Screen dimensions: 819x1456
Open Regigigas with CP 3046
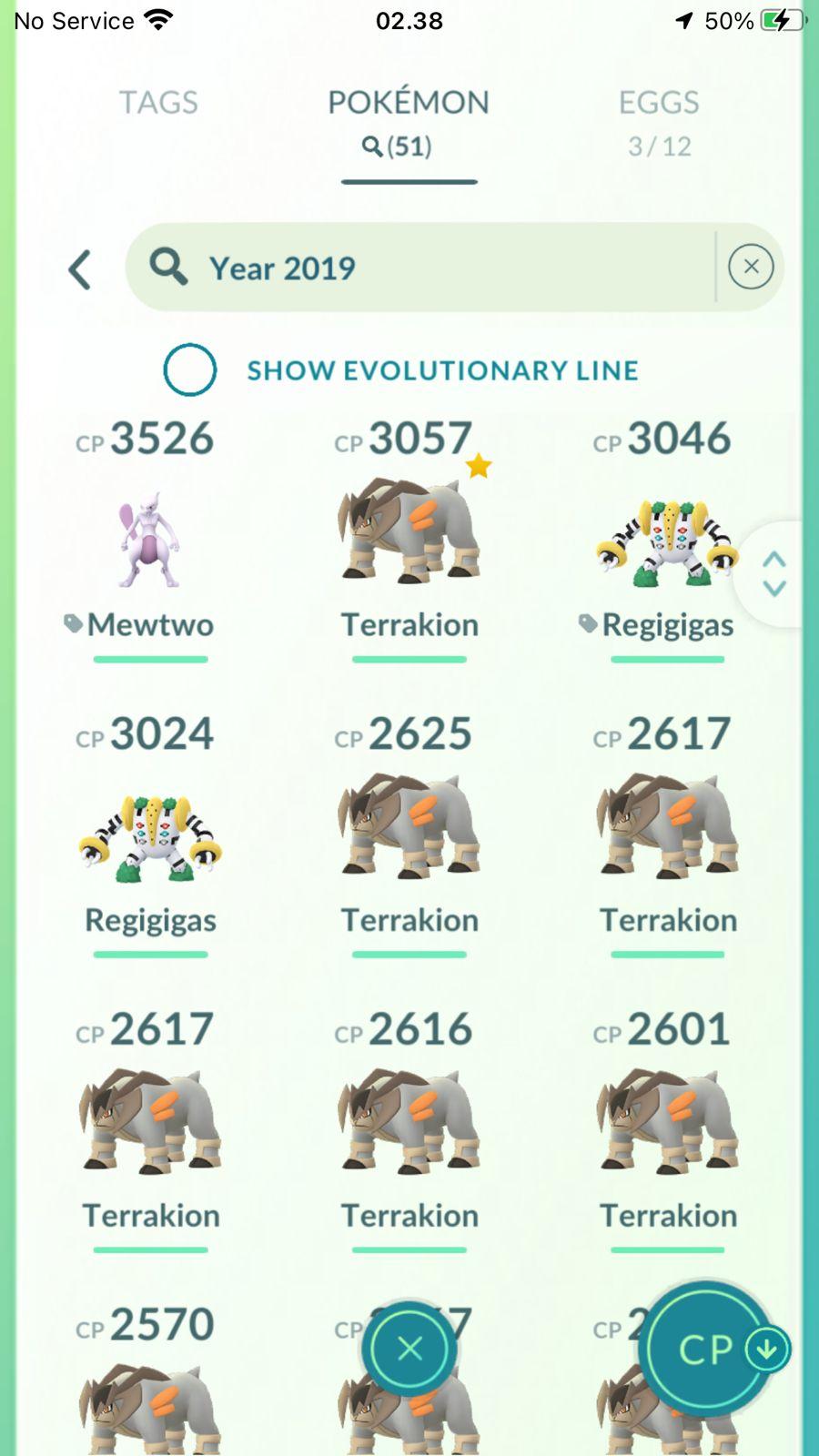tap(667, 541)
